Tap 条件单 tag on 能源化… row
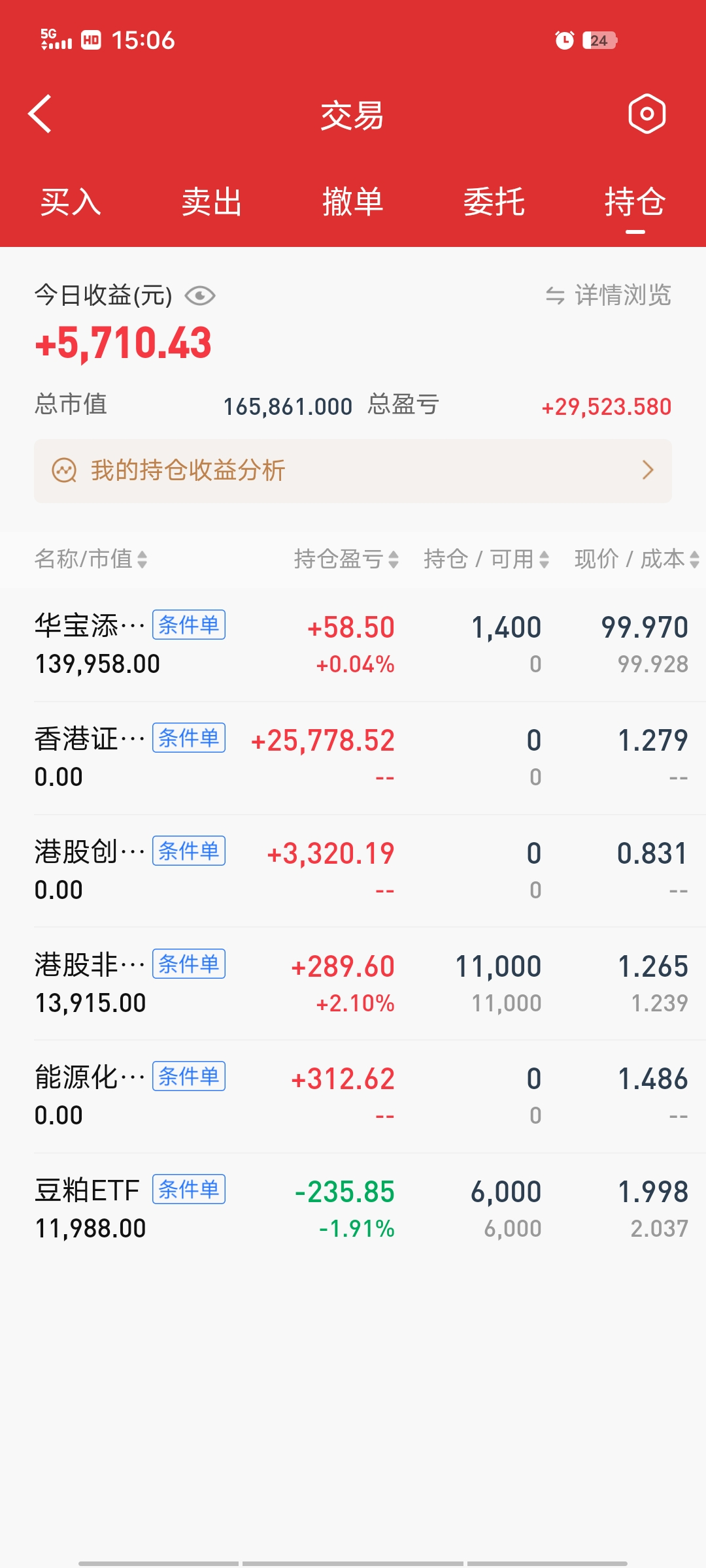The image size is (706, 1568). [x=189, y=1077]
